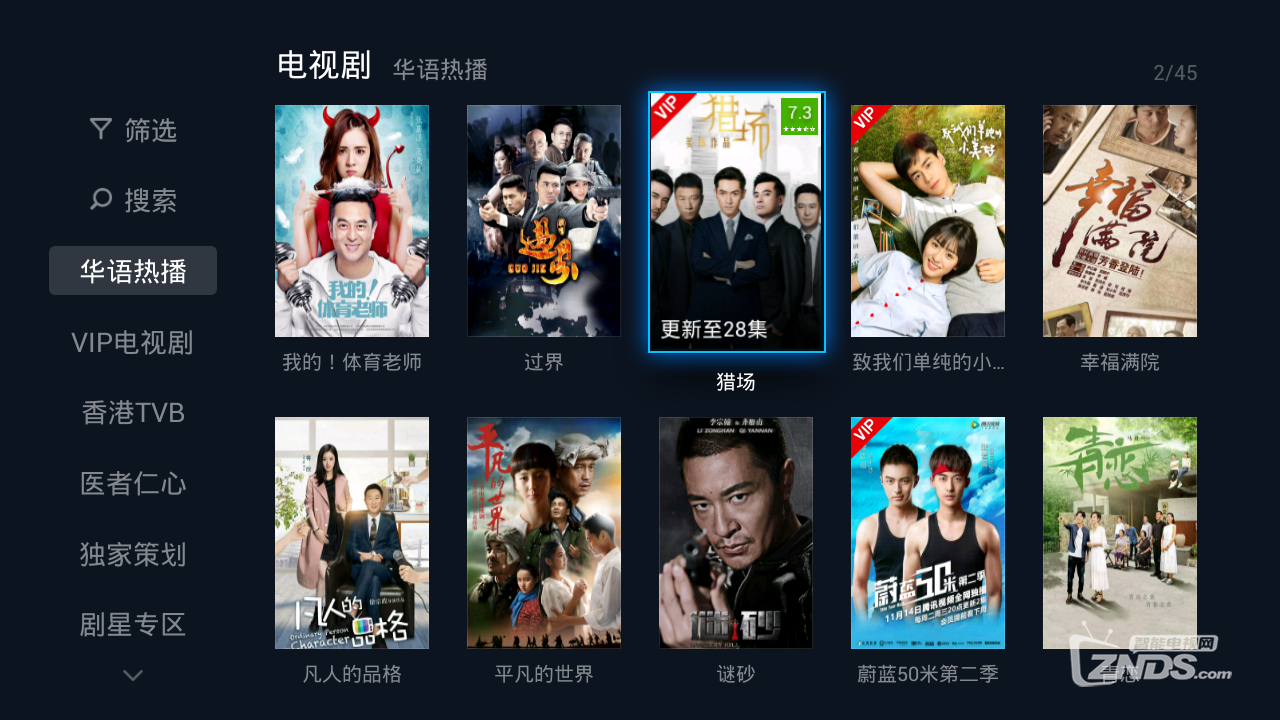Open the drama 平凡的世界

coord(544,533)
